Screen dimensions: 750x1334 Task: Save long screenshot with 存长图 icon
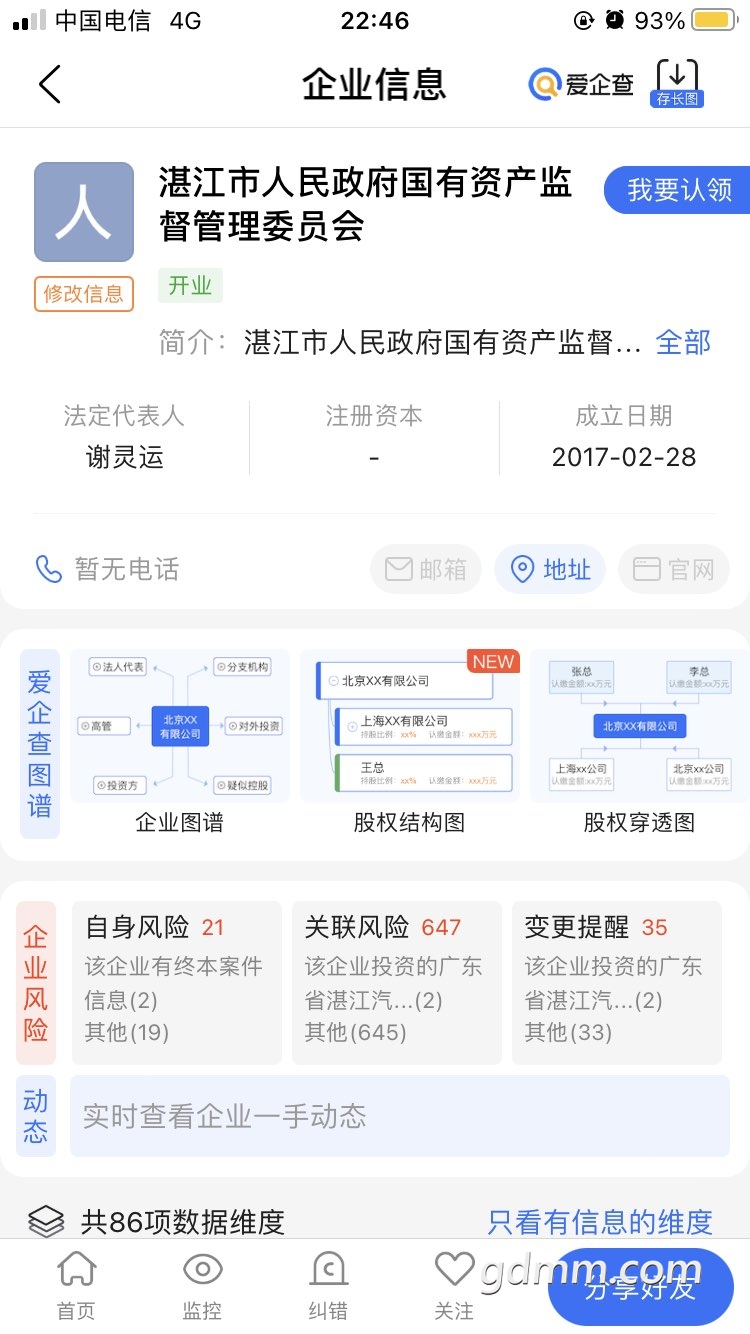(x=677, y=83)
